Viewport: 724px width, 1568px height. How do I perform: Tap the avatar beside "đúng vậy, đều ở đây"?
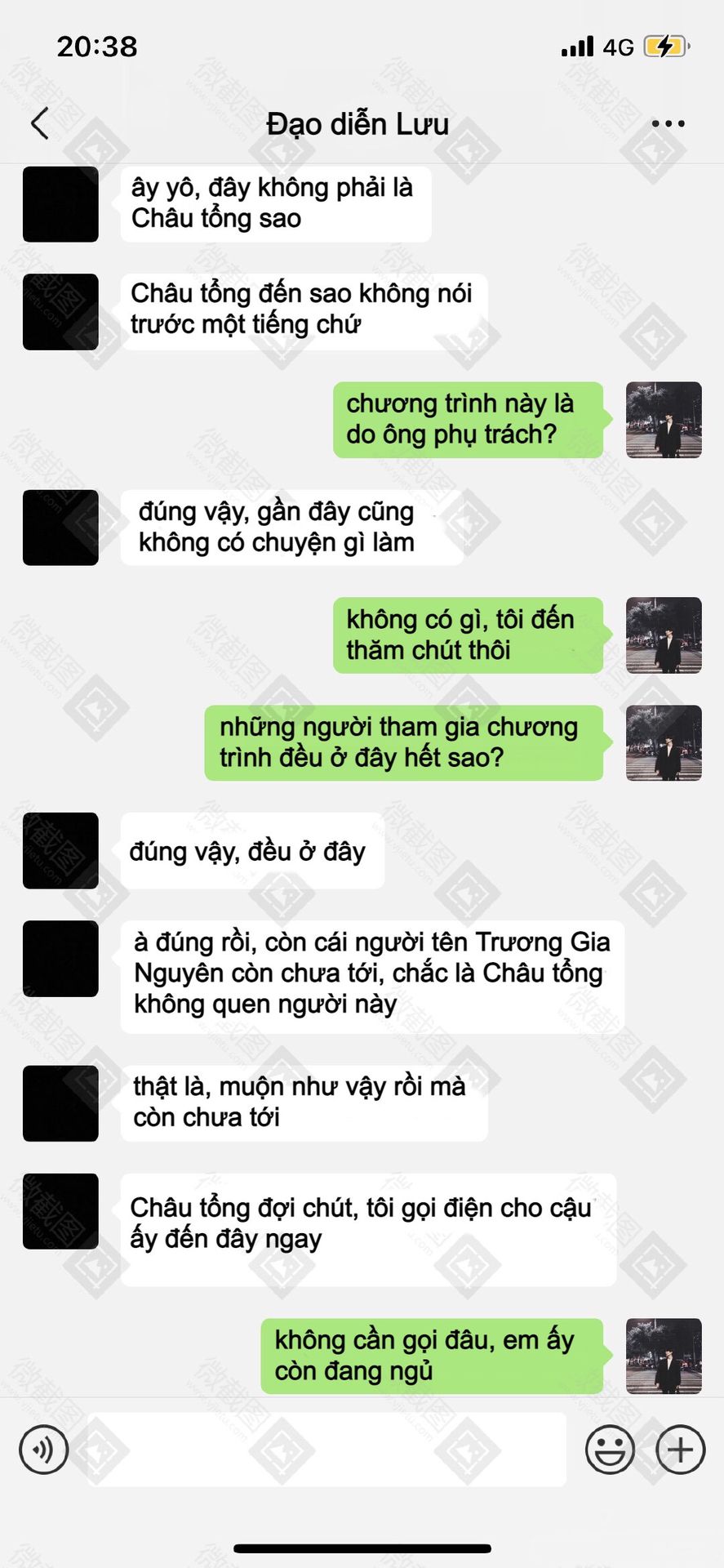point(60,850)
